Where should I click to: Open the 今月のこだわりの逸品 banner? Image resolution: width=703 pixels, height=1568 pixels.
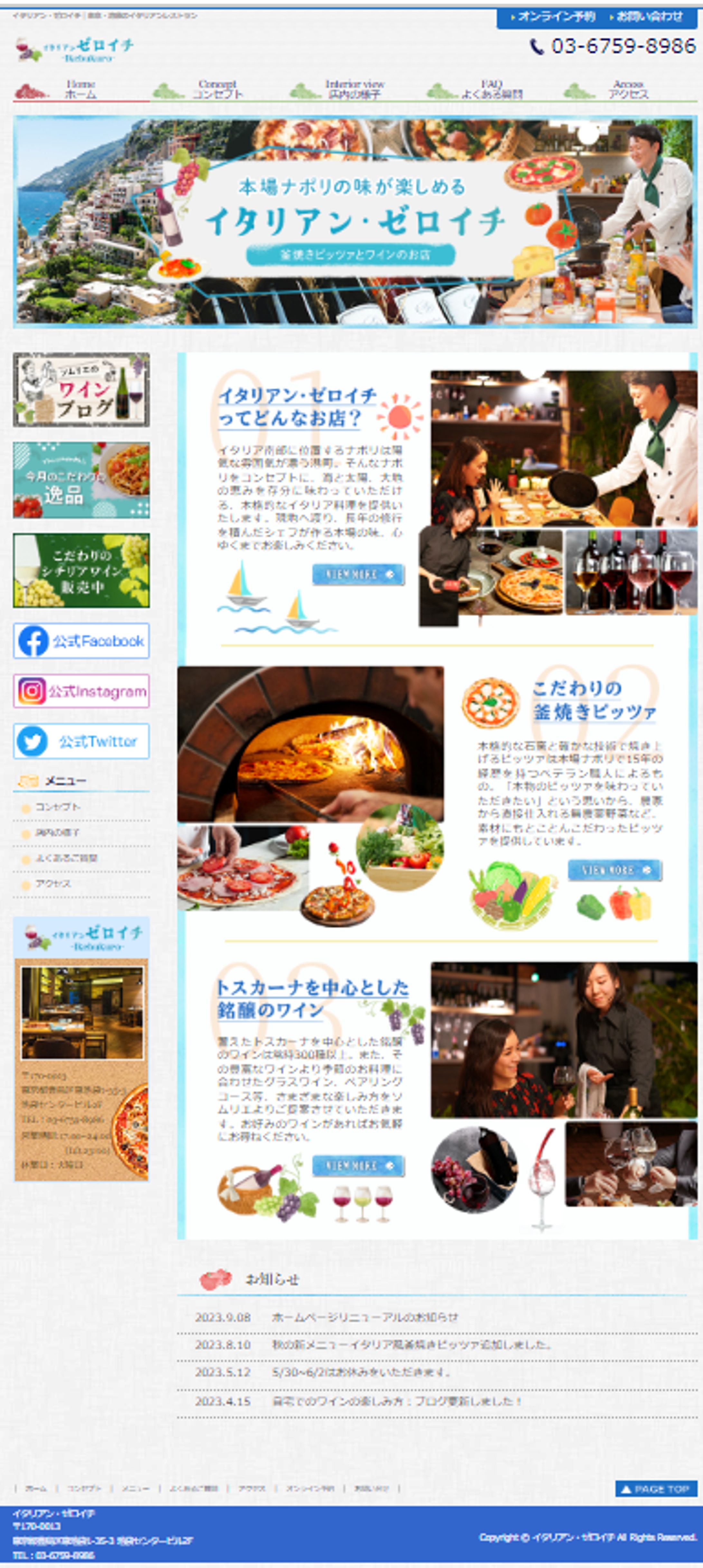point(81,480)
